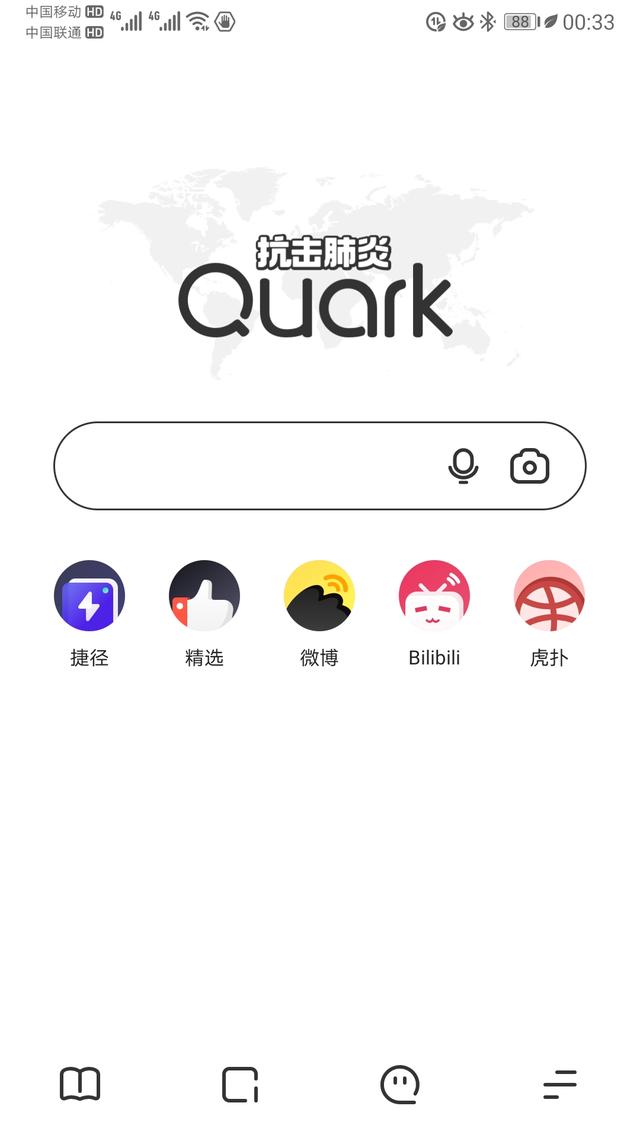The height and width of the screenshot is (1138, 640).
Task: Open the 精选 shortcut
Action: point(204,596)
